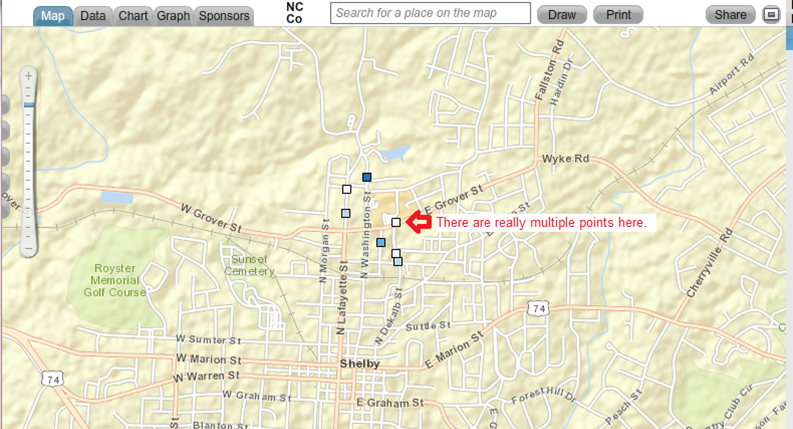Switch to the Data tab
The height and width of the screenshot is (429, 793).
(93, 16)
